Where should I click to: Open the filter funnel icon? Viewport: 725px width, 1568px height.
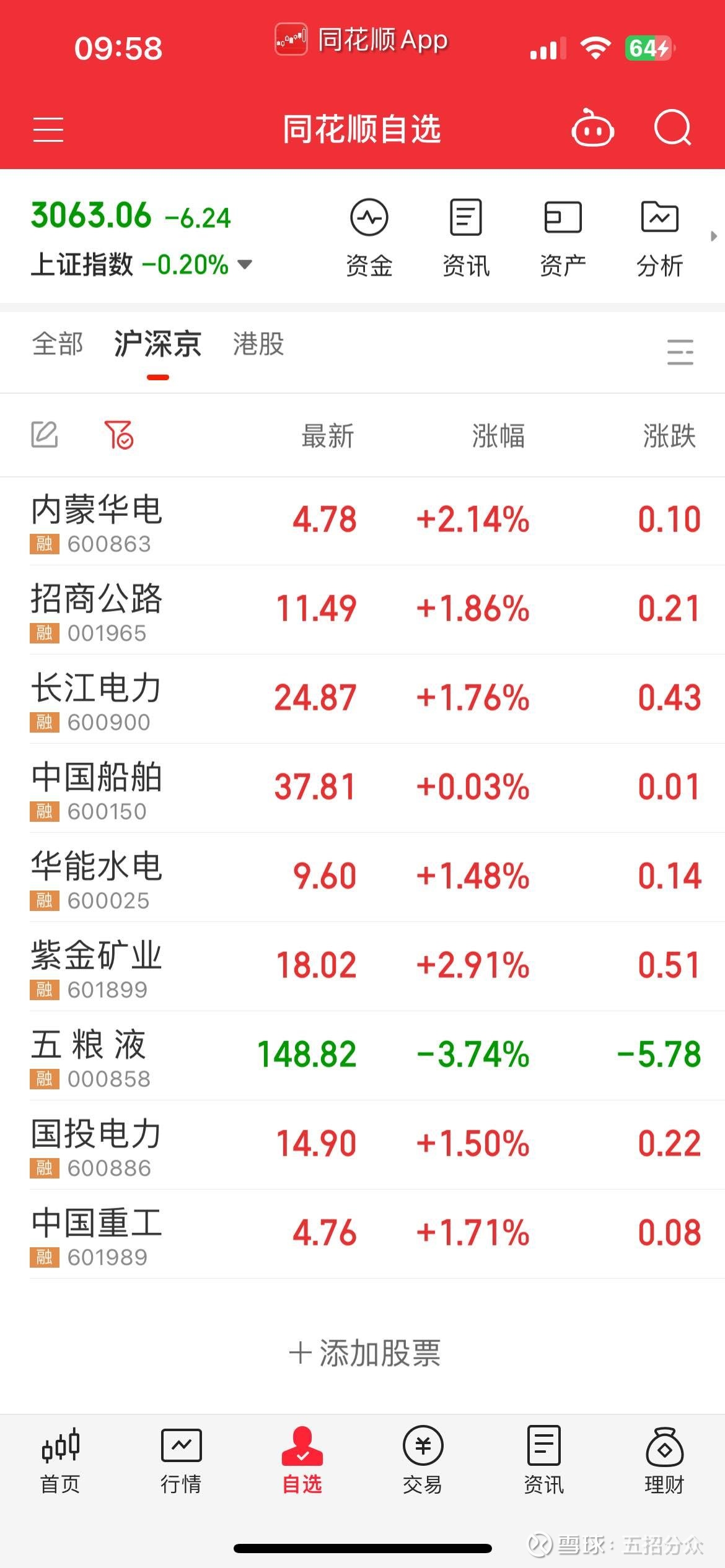120,435
